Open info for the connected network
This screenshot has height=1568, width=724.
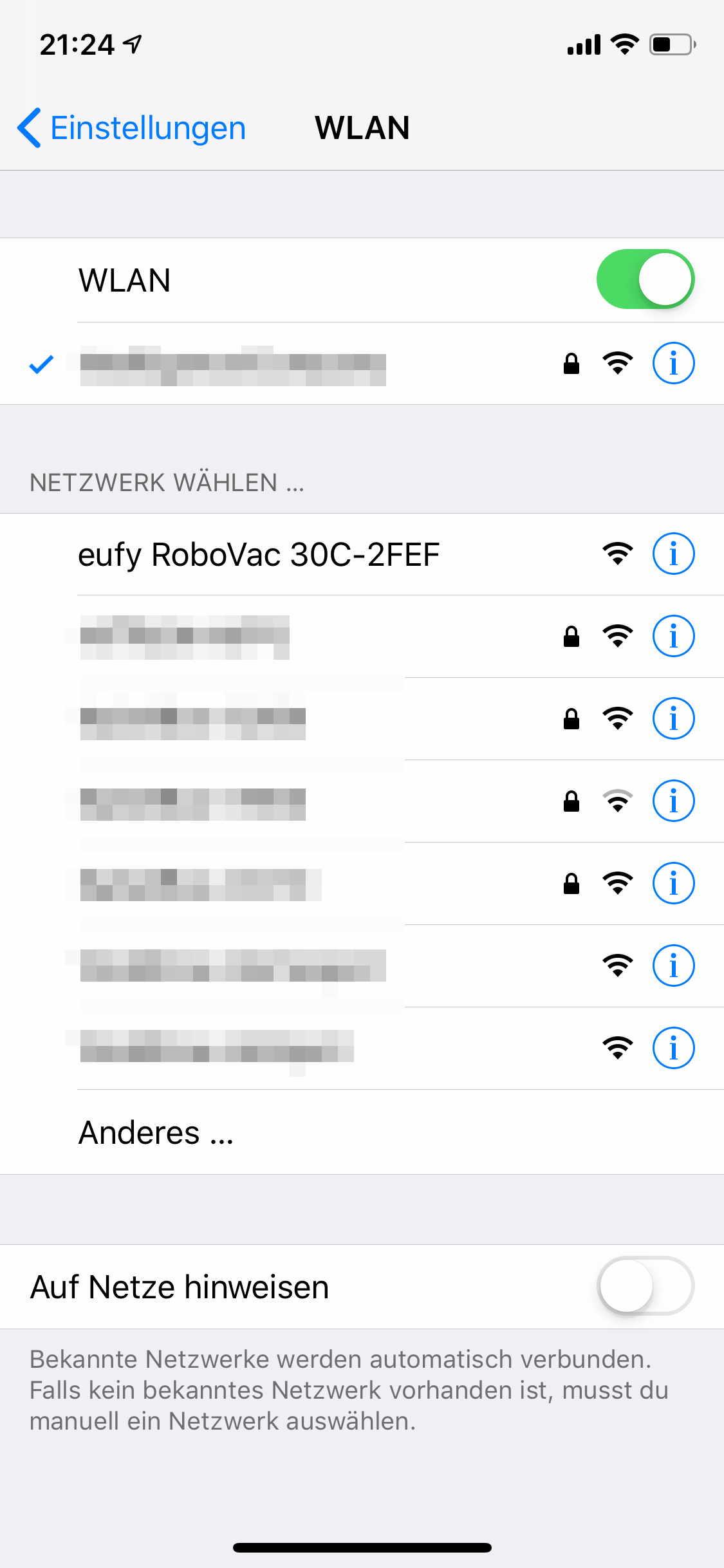click(x=673, y=363)
